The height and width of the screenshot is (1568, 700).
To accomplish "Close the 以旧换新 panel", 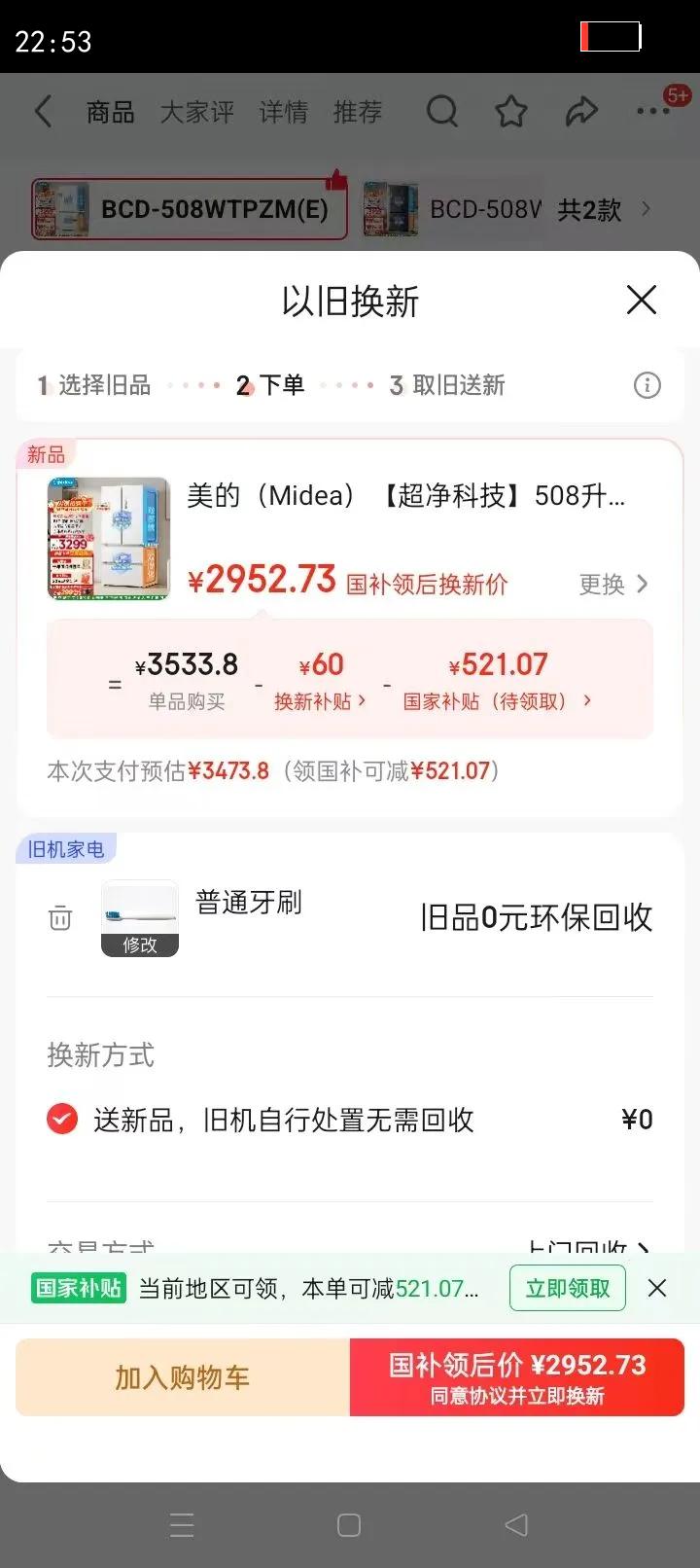I will (x=641, y=301).
